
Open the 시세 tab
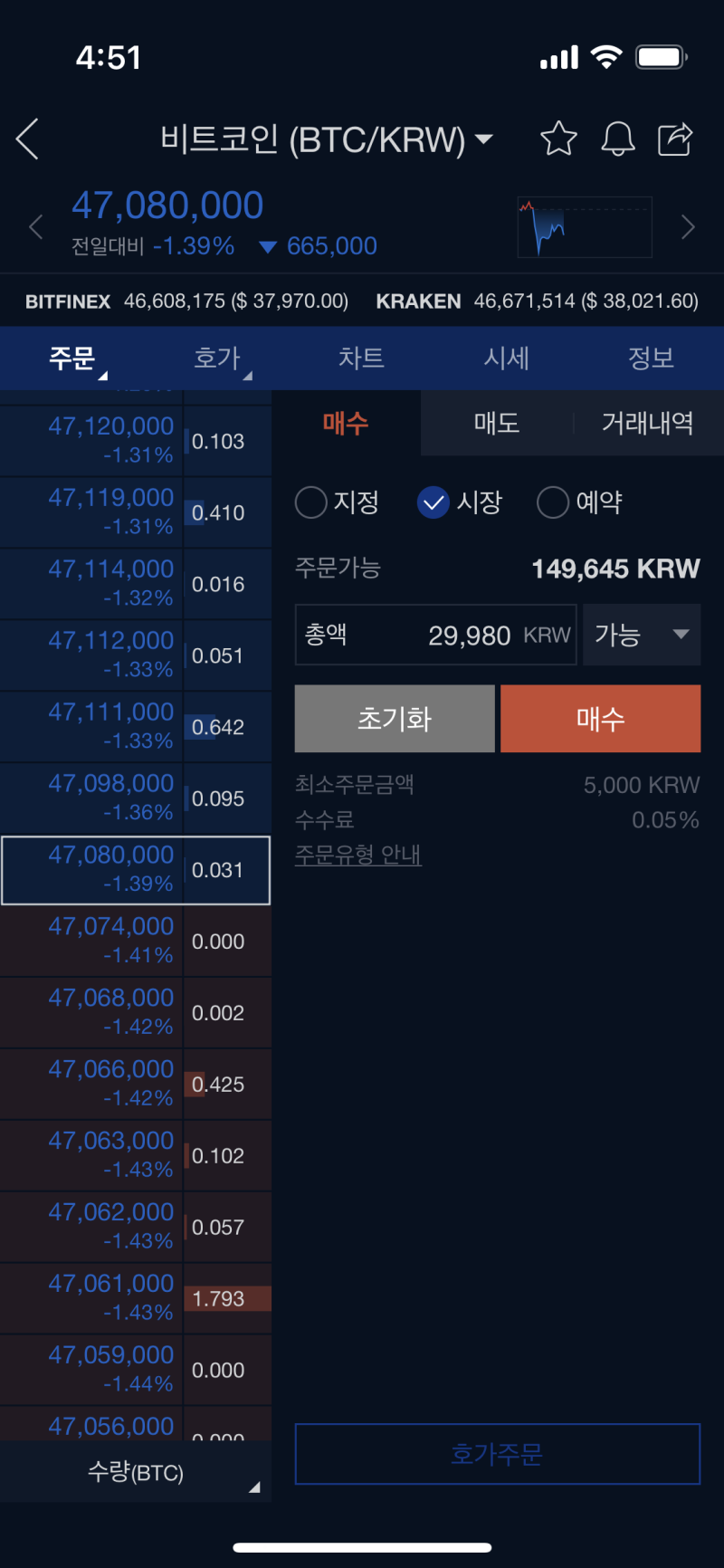[507, 359]
